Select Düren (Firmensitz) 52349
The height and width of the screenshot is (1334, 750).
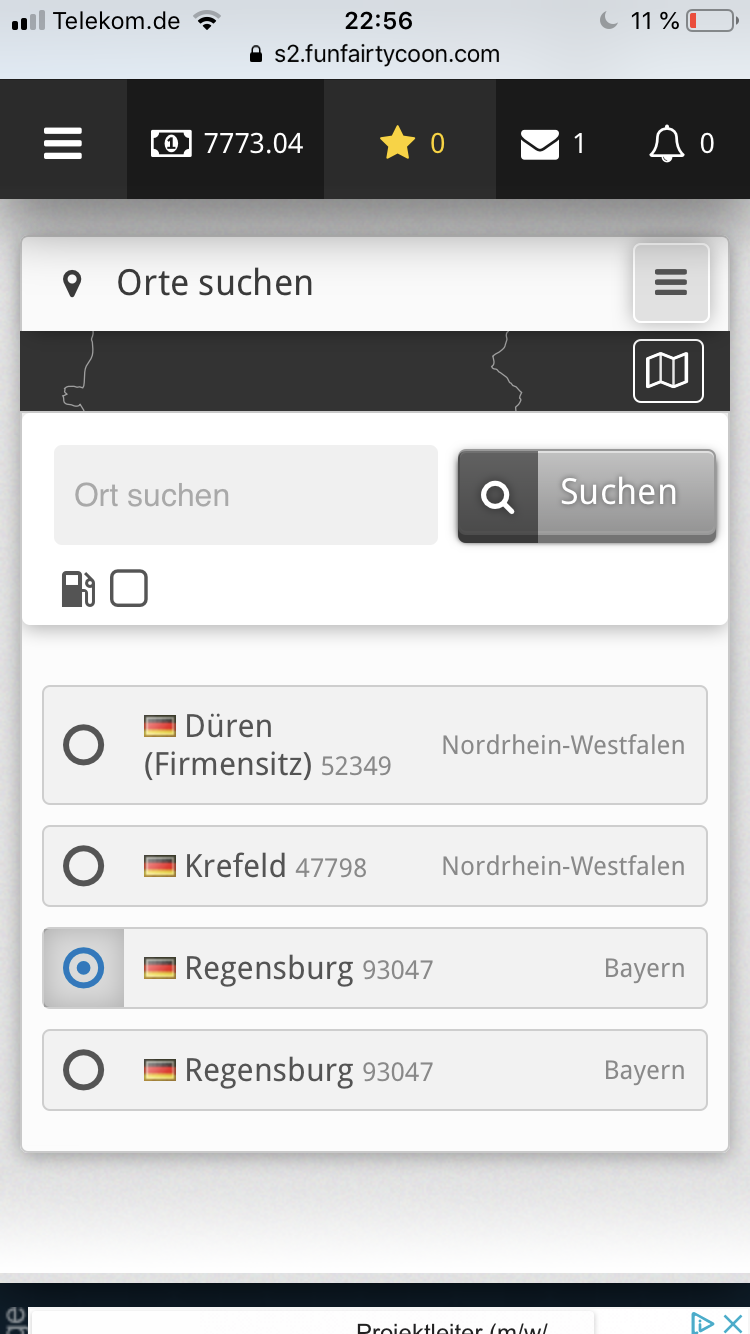pyautogui.click(x=84, y=745)
